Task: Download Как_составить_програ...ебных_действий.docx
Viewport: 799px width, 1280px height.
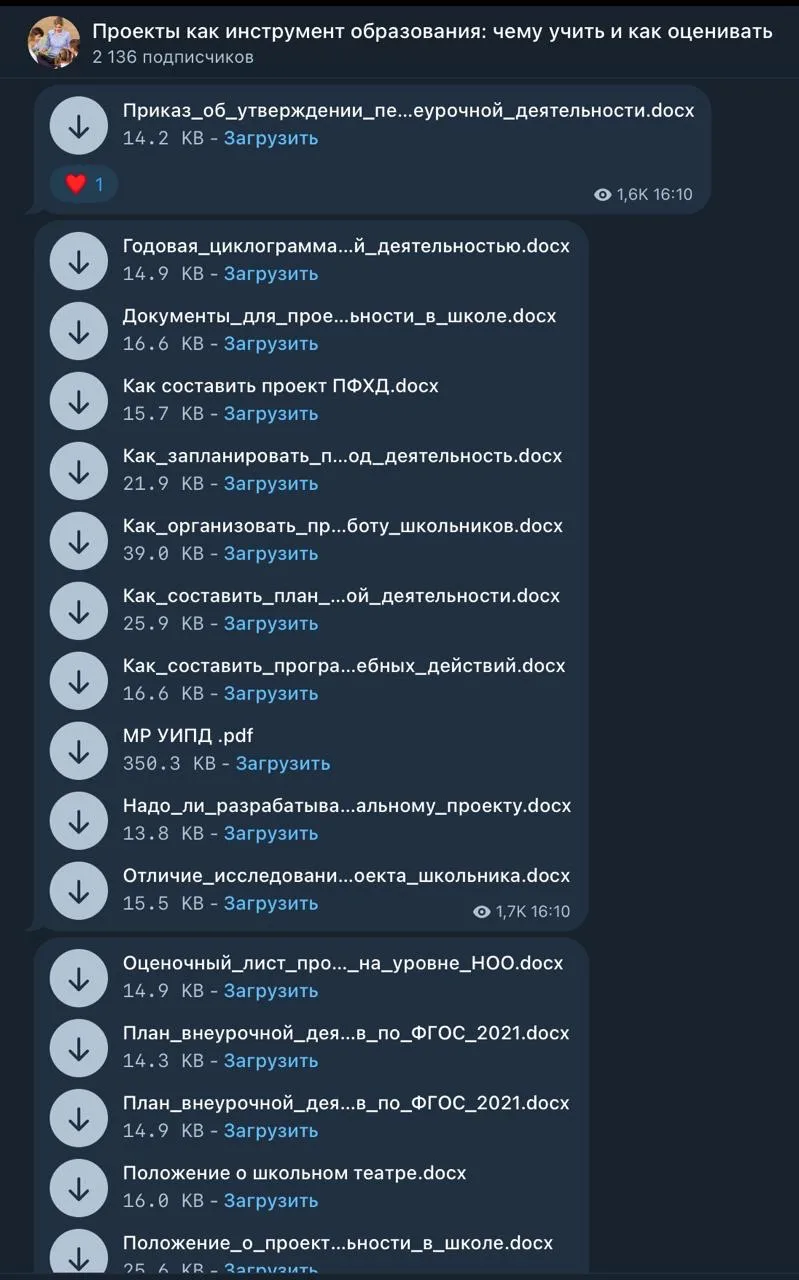Action: click(79, 680)
